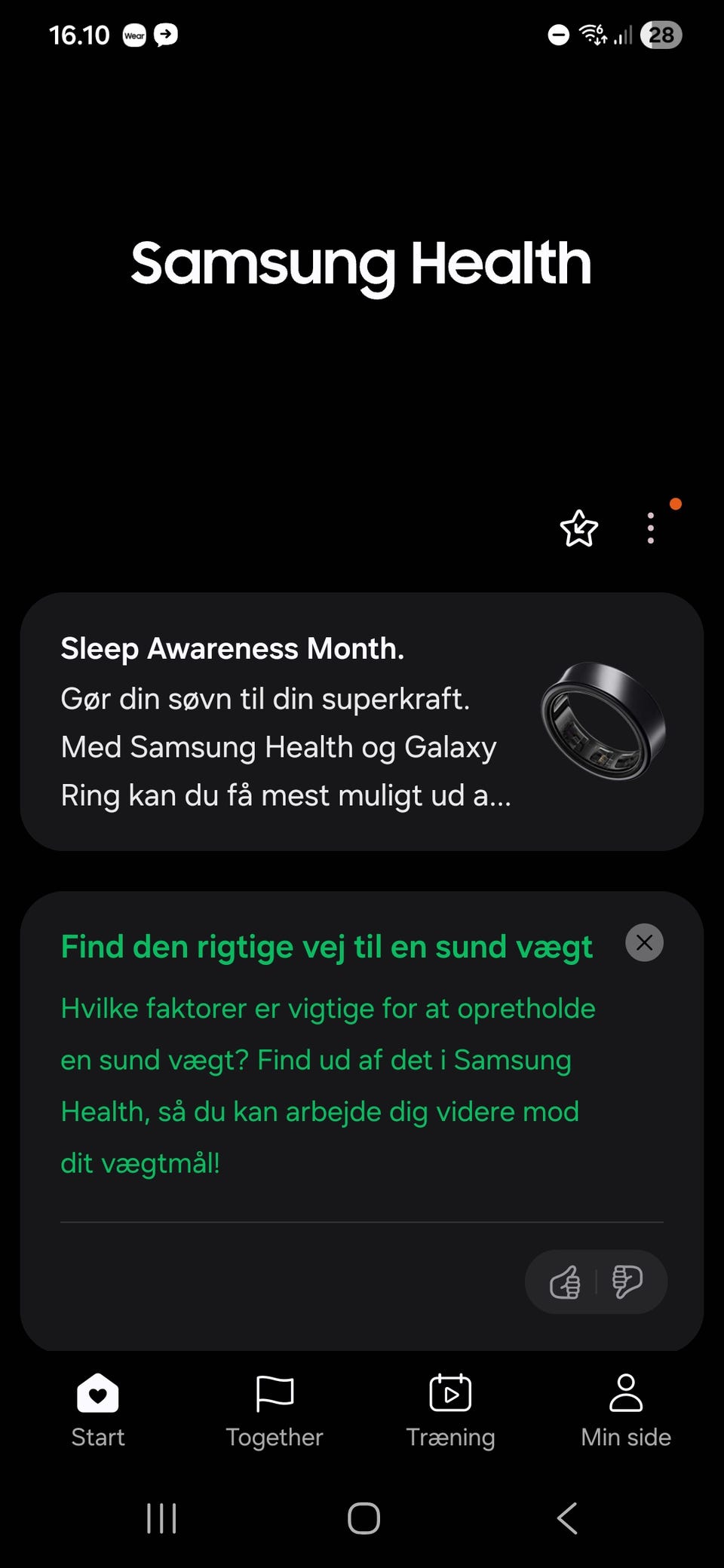724x1568 pixels.
Task: Switch to the Together tab
Action: (275, 1410)
